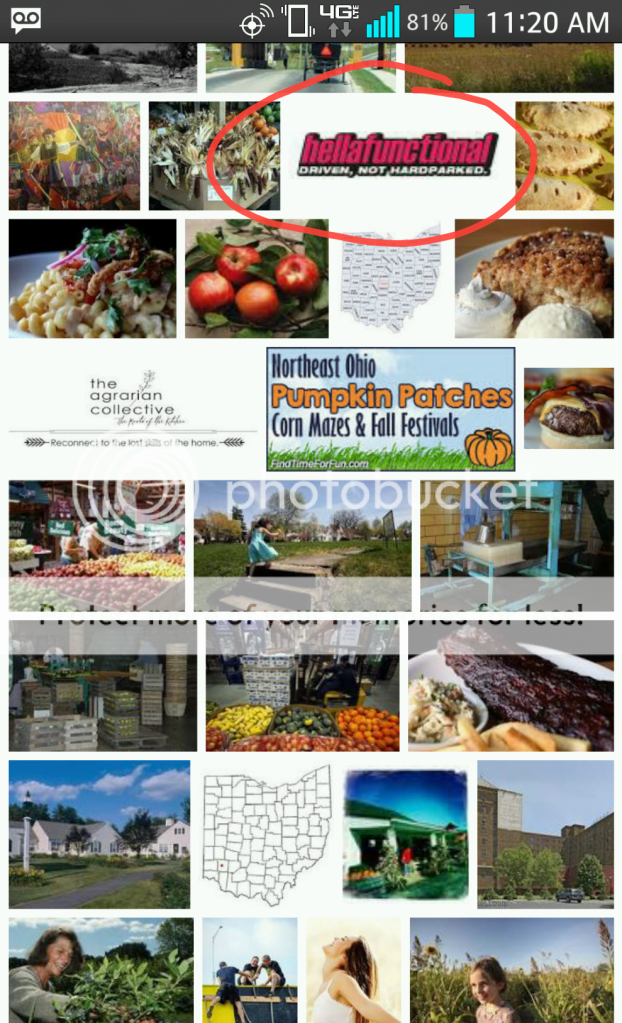622x1023 pixels.
Task: Open the red apples with leaves image
Action: click(254, 279)
